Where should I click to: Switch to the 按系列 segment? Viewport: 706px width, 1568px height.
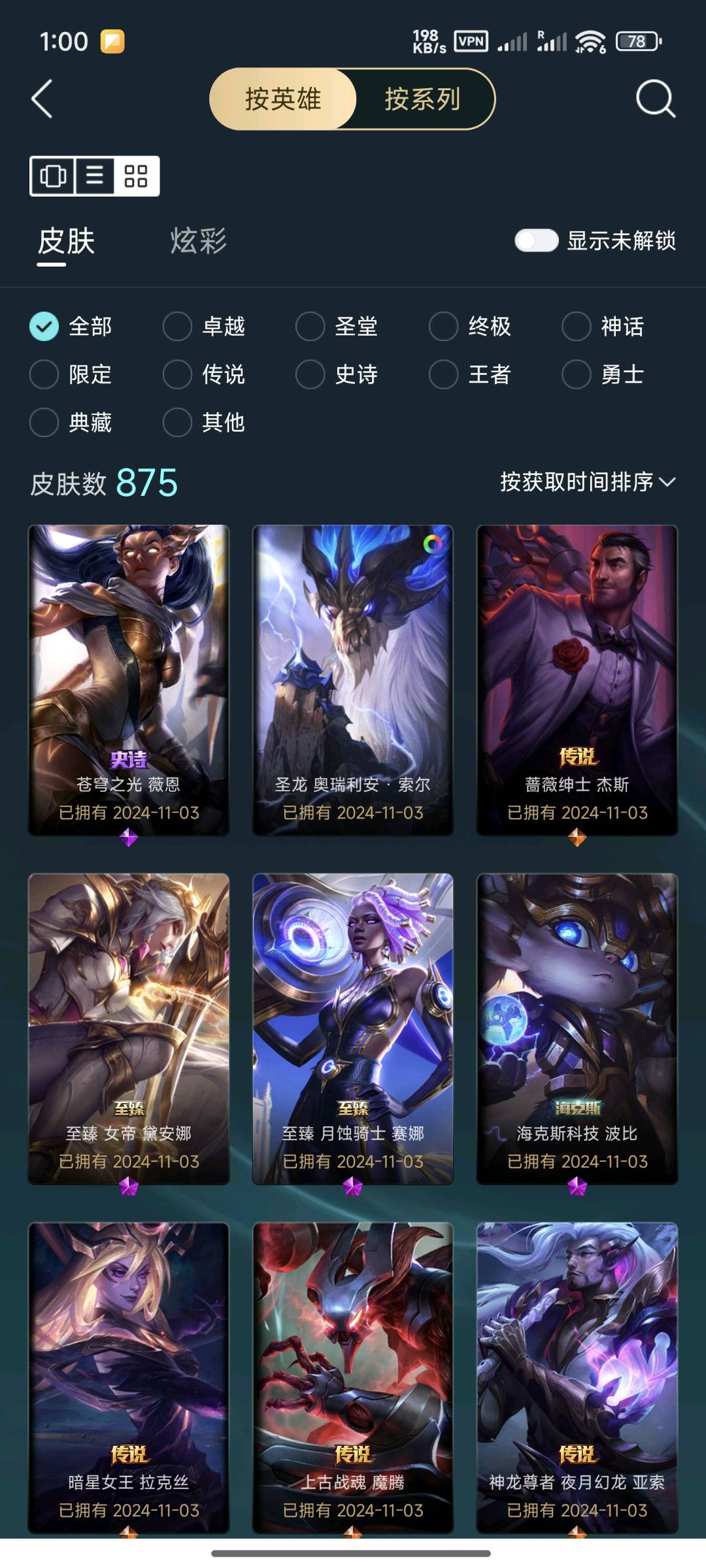pyautogui.click(x=423, y=99)
